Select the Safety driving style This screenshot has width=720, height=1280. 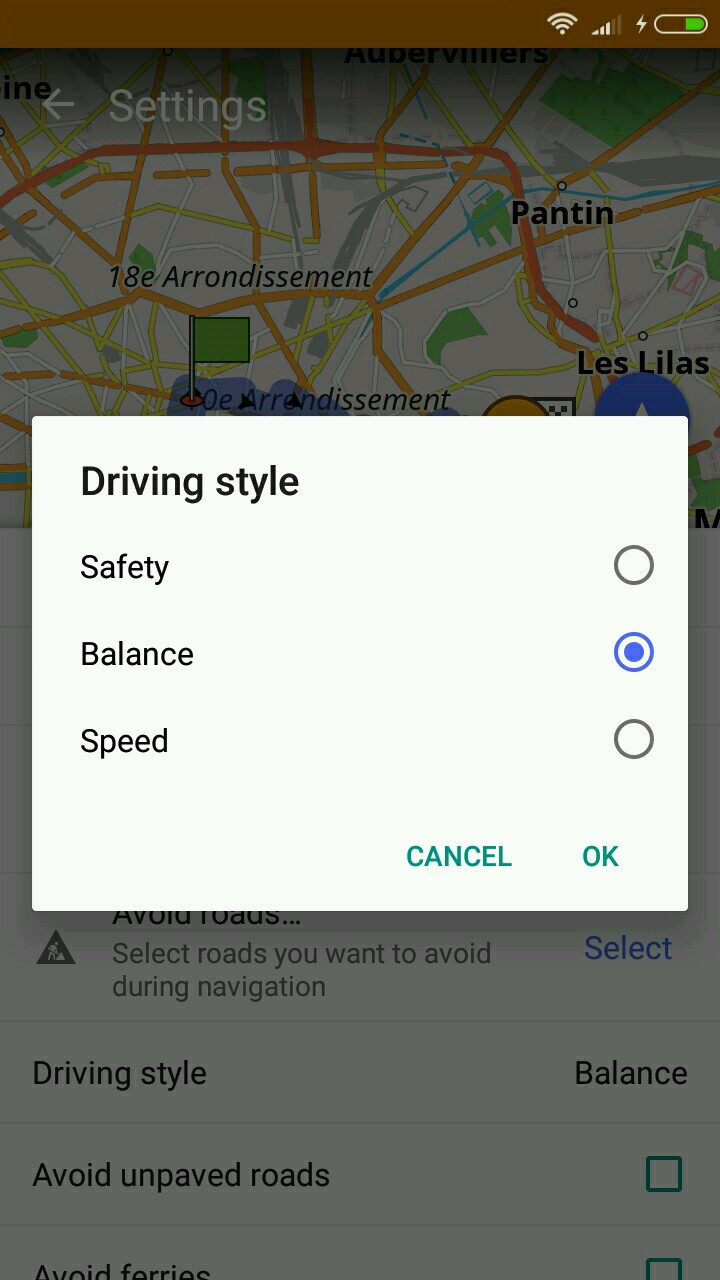[x=633, y=566]
